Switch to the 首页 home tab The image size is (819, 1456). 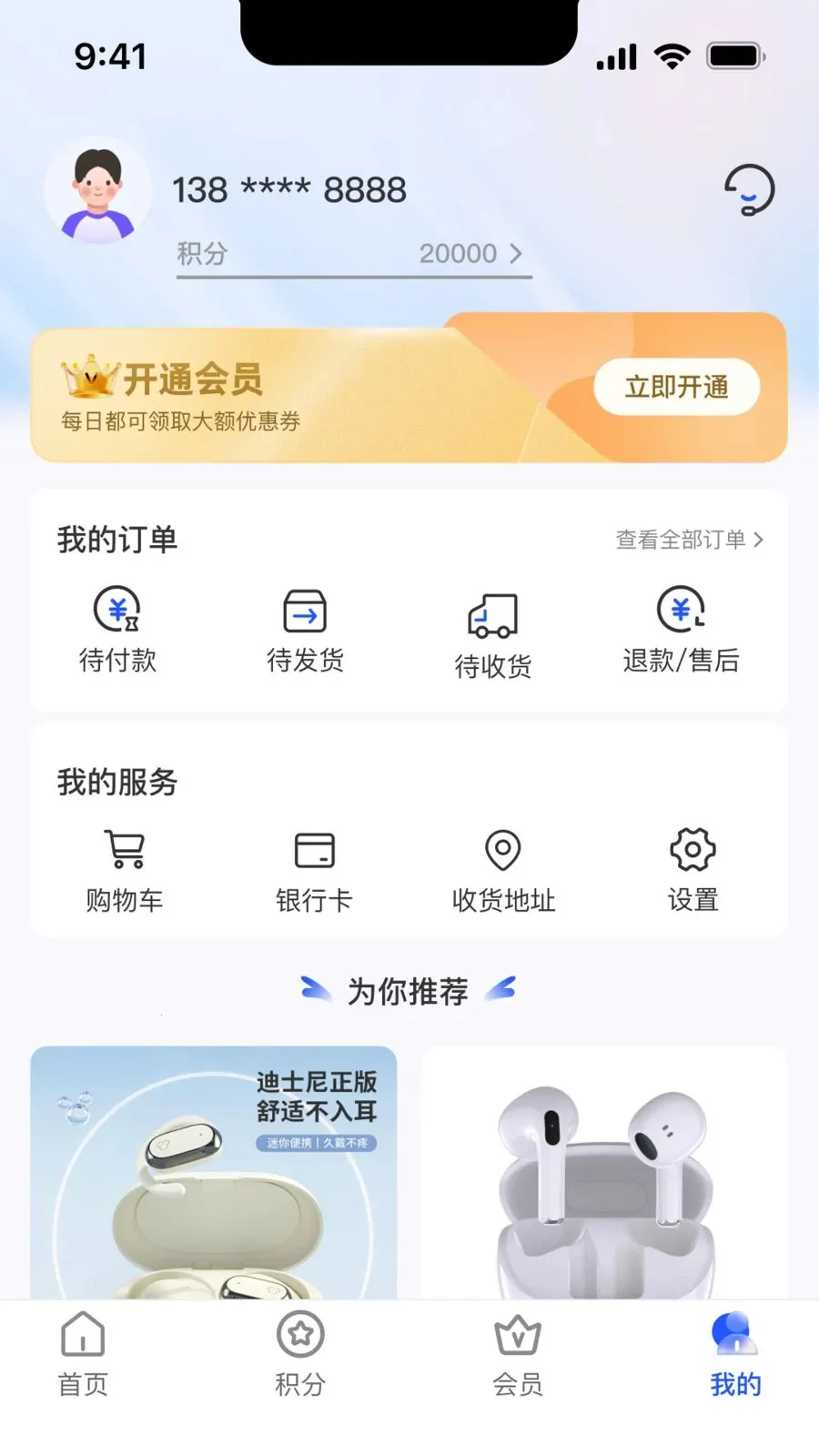(x=83, y=1356)
